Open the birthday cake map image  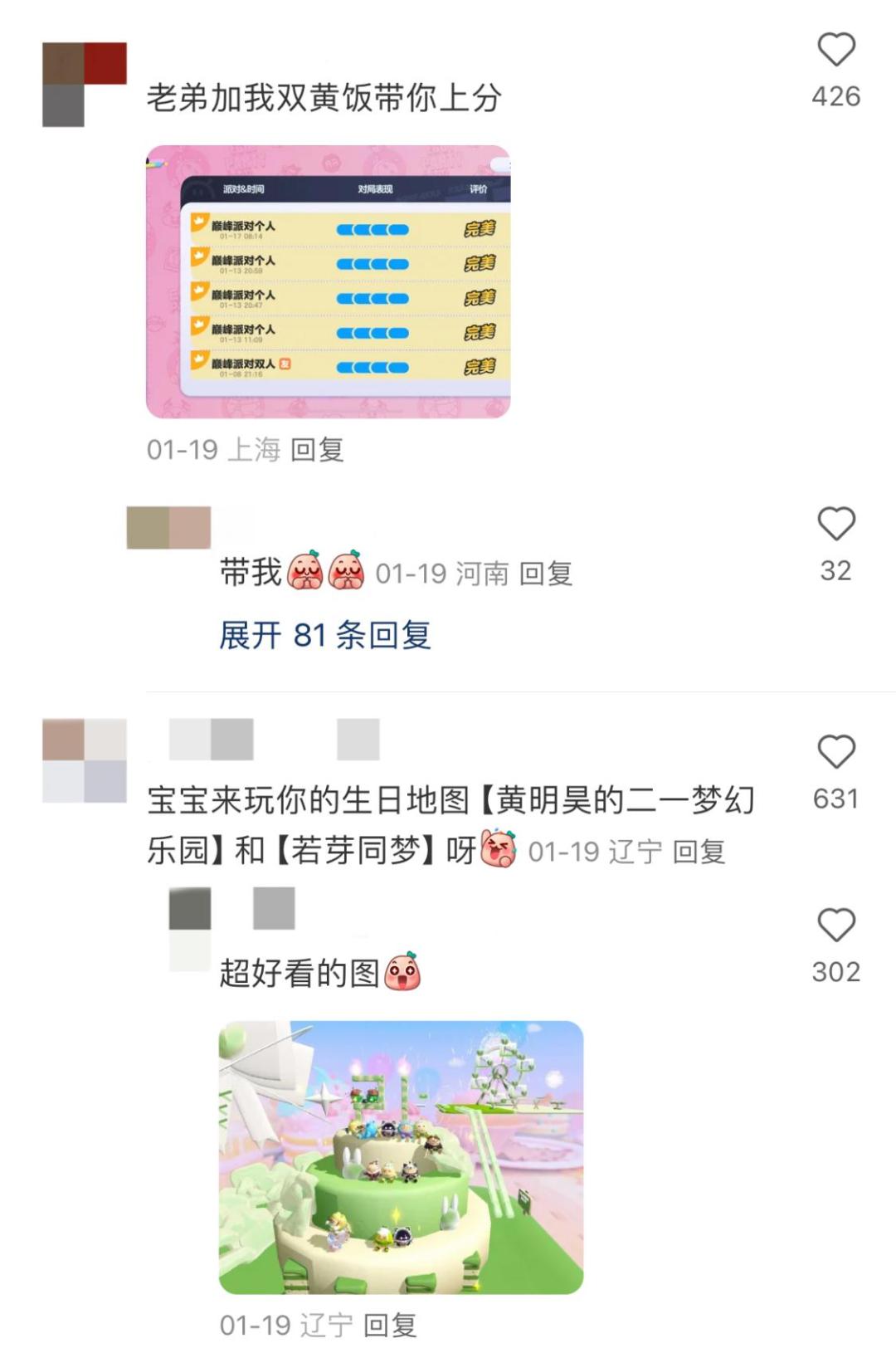pos(401,1156)
